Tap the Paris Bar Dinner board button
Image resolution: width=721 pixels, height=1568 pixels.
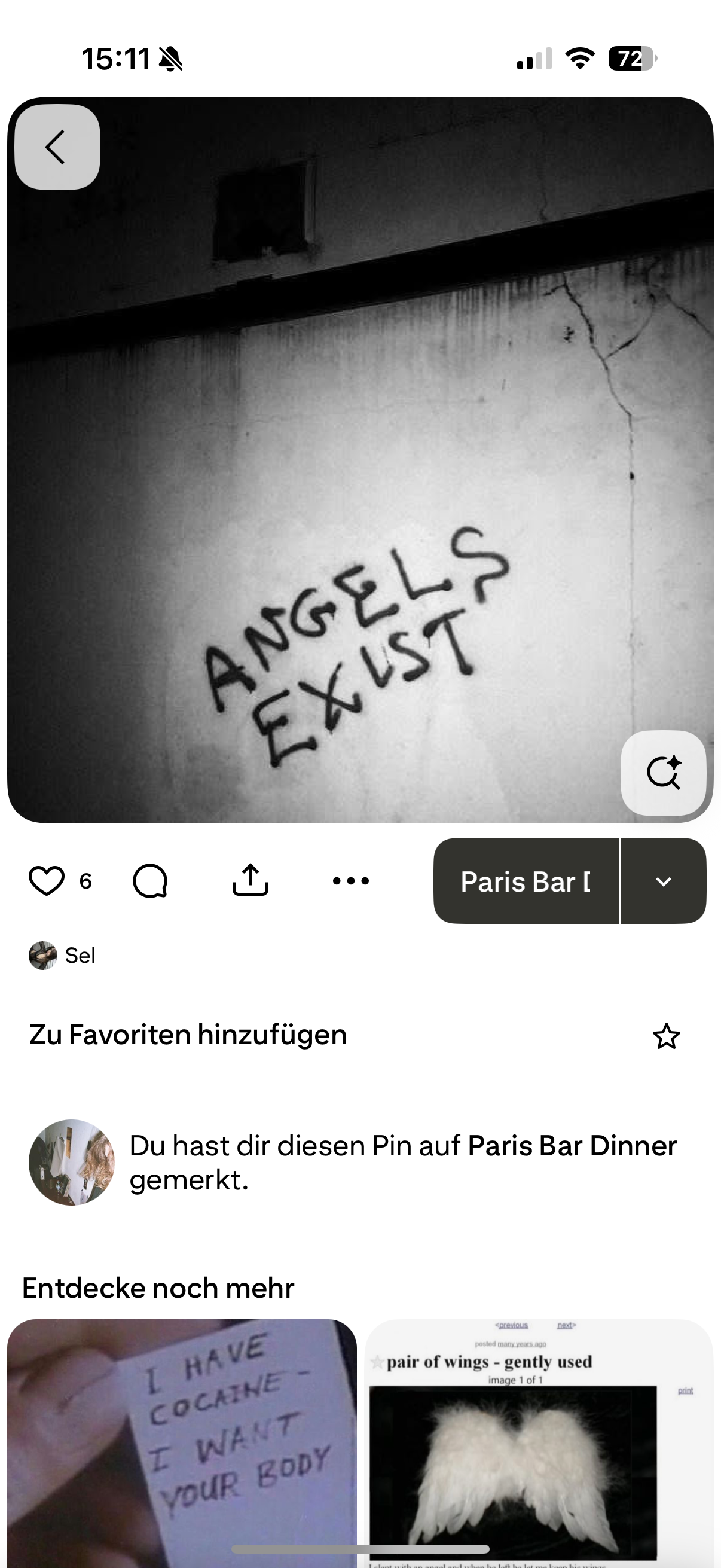click(x=526, y=881)
